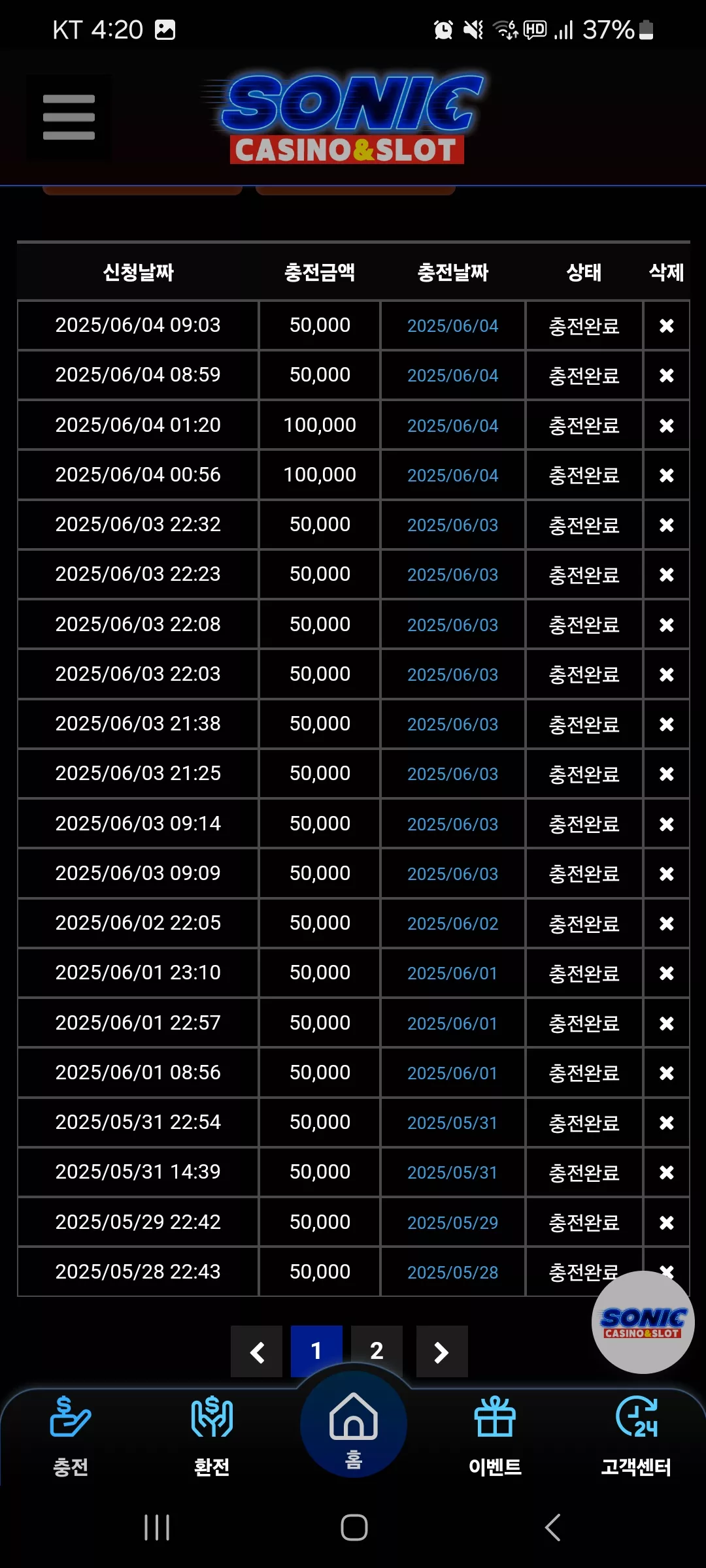Go to page 2 of records
This screenshot has width=706, height=1568.
(x=377, y=1351)
